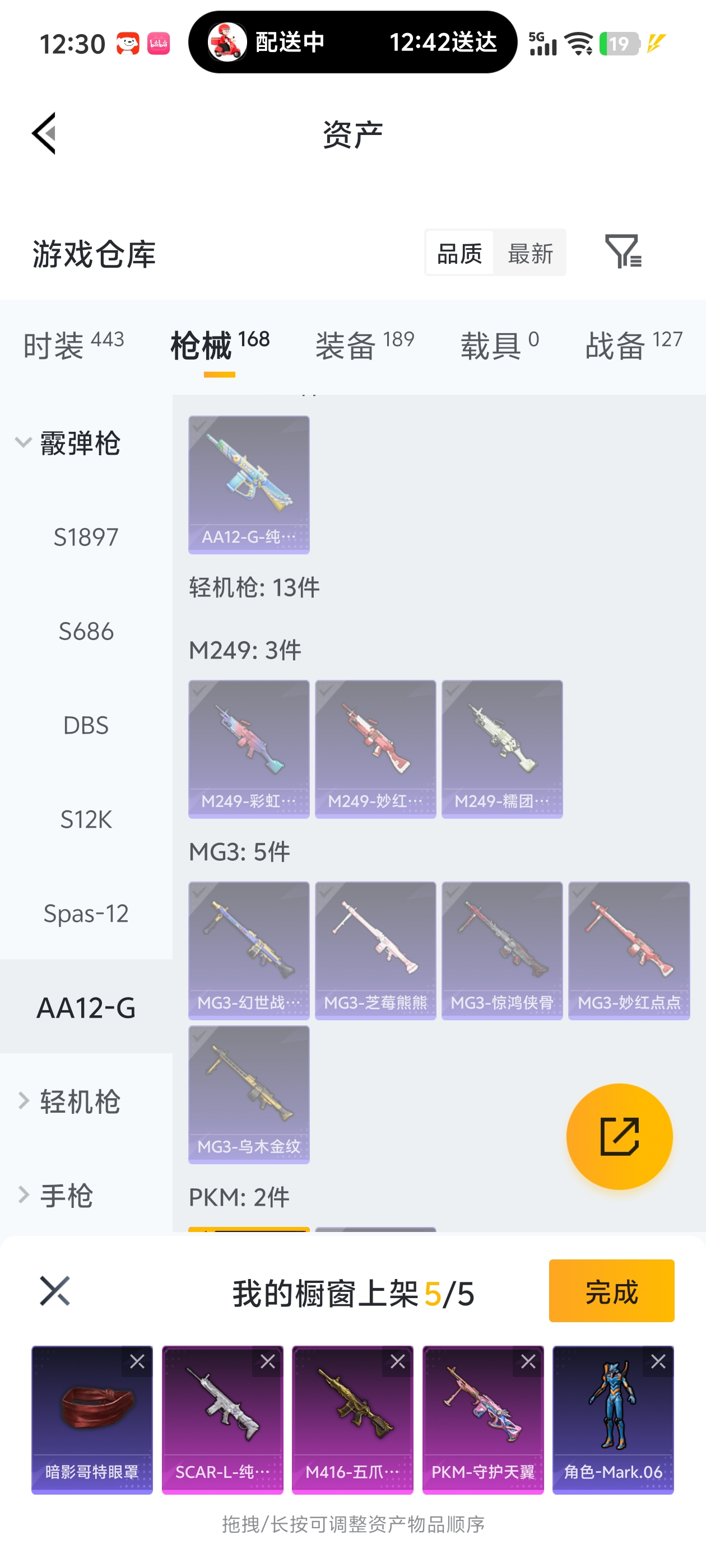Go back from the 资产 page
This screenshot has height=1568, width=706.
pyautogui.click(x=44, y=133)
